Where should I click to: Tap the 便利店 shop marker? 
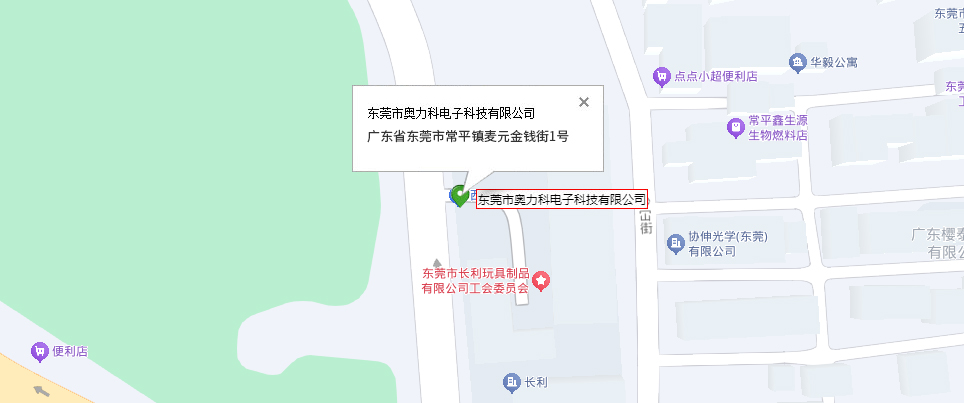(x=39, y=351)
